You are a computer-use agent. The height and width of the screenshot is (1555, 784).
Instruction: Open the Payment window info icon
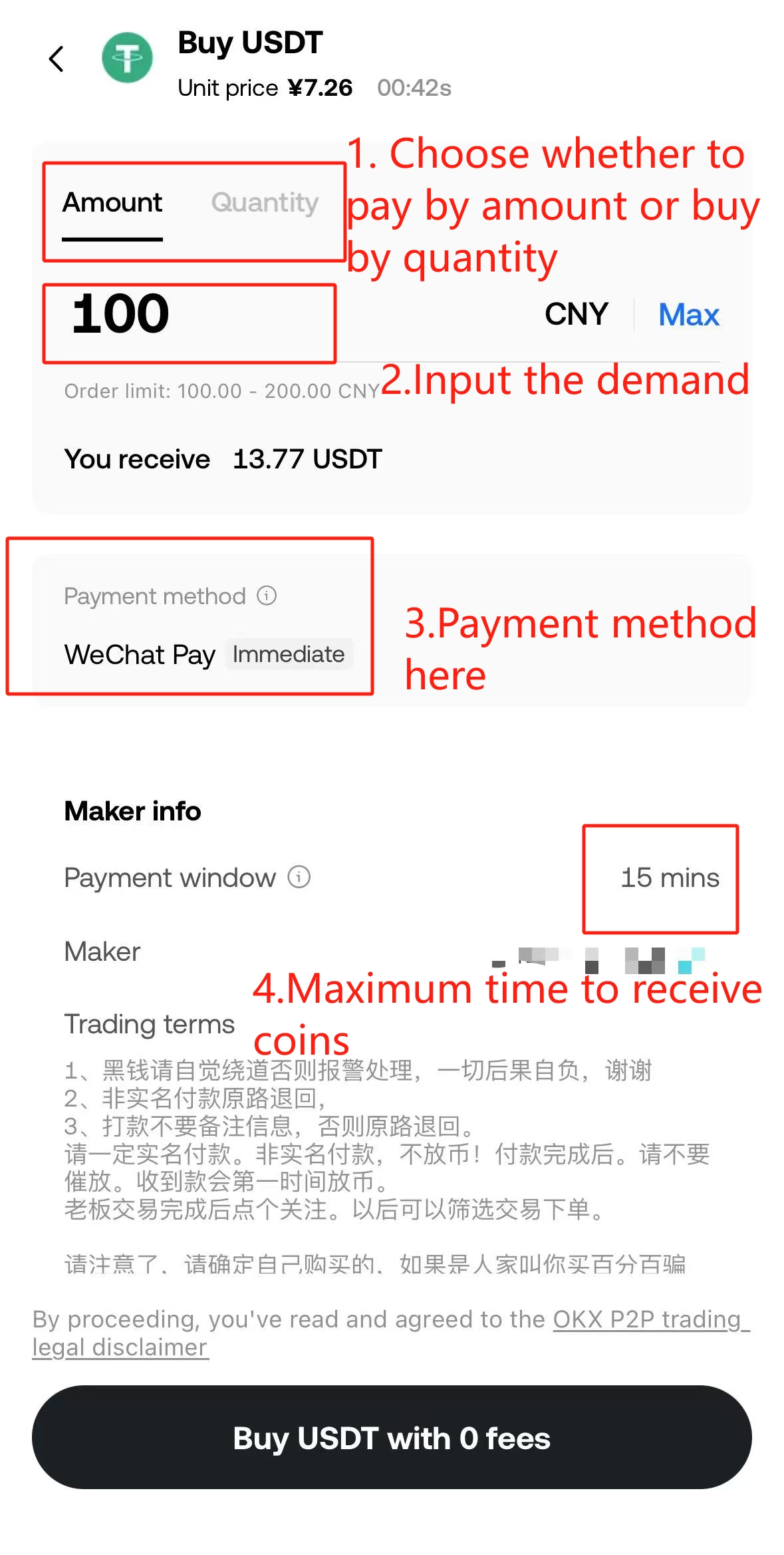coord(299,877)
